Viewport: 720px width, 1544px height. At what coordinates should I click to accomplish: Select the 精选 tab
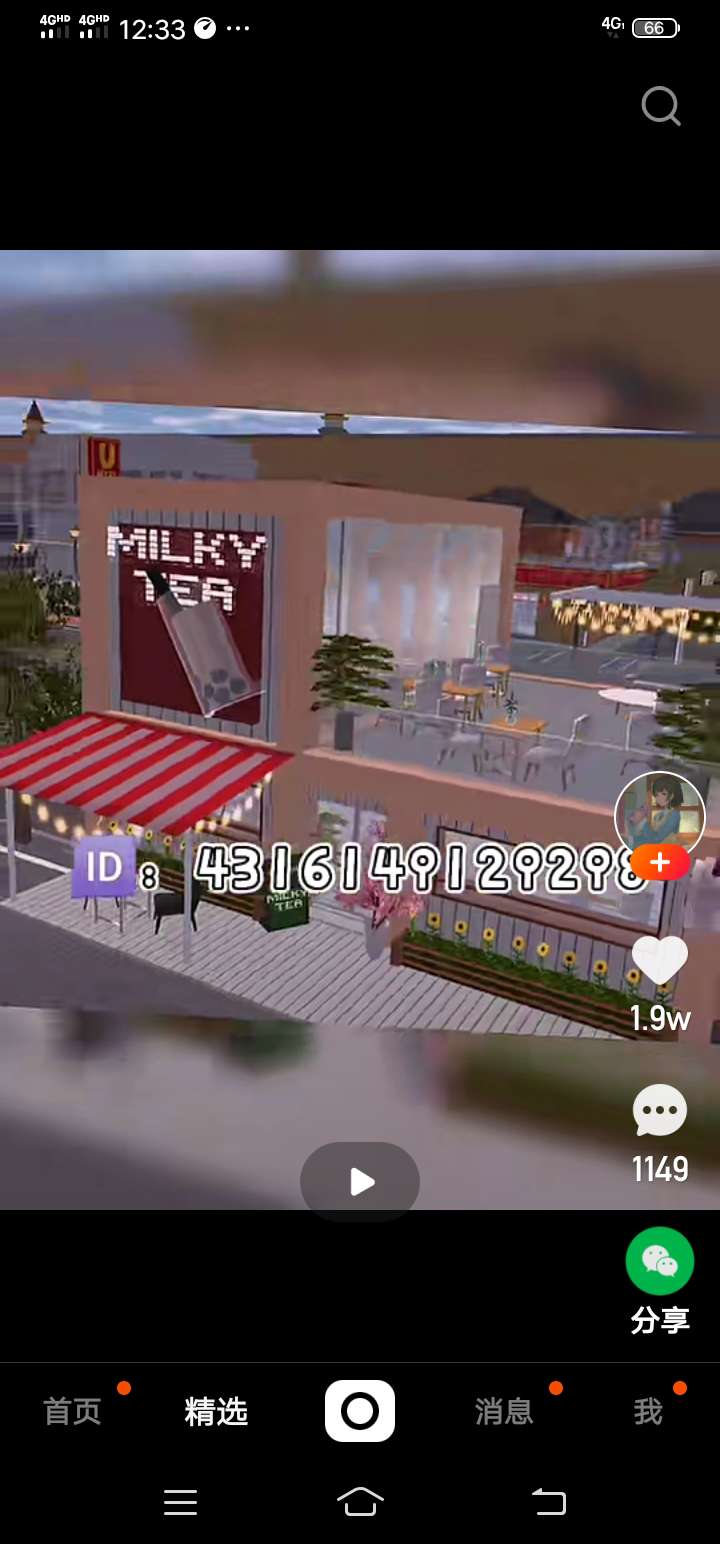(216, 1411)
